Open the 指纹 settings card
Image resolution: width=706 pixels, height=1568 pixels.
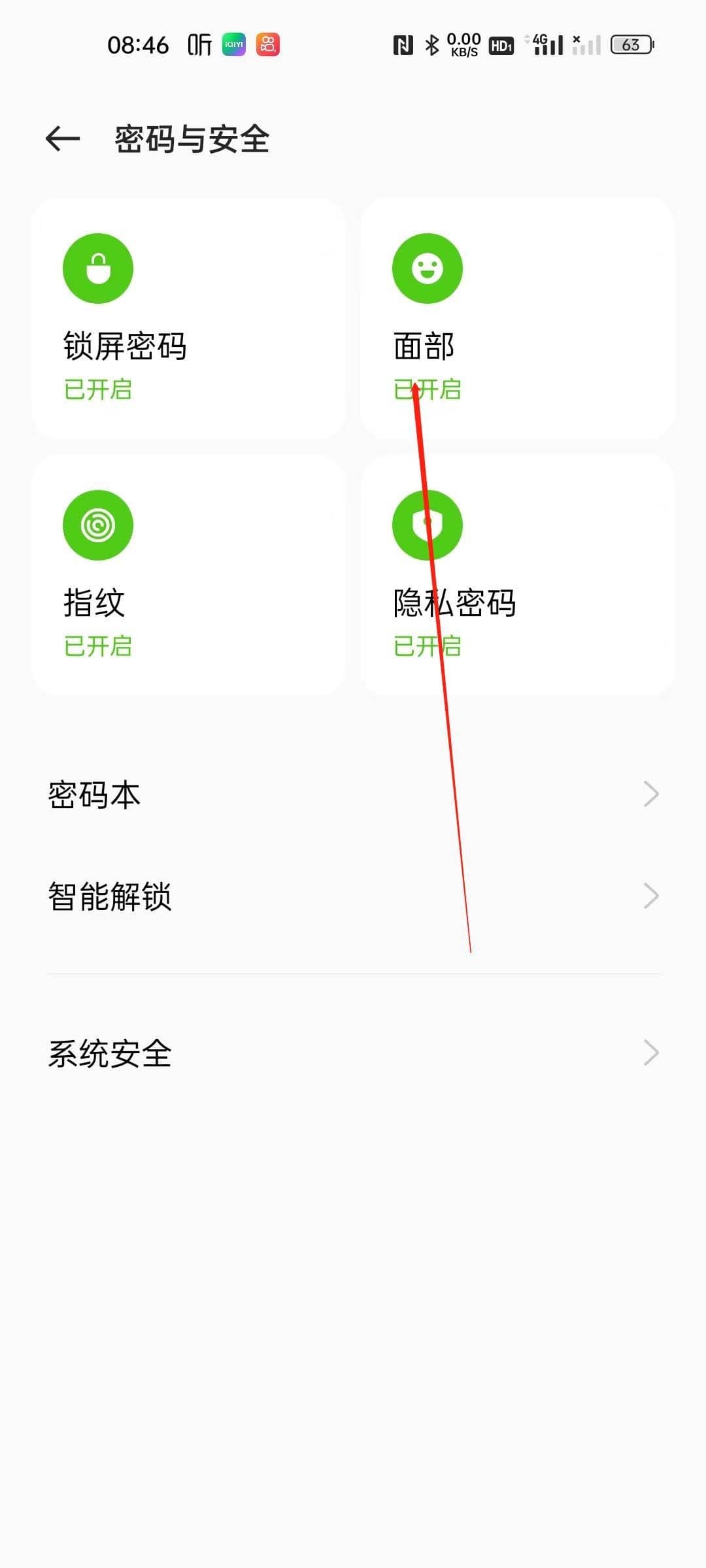pyautogui.click(x=189, y=572)
